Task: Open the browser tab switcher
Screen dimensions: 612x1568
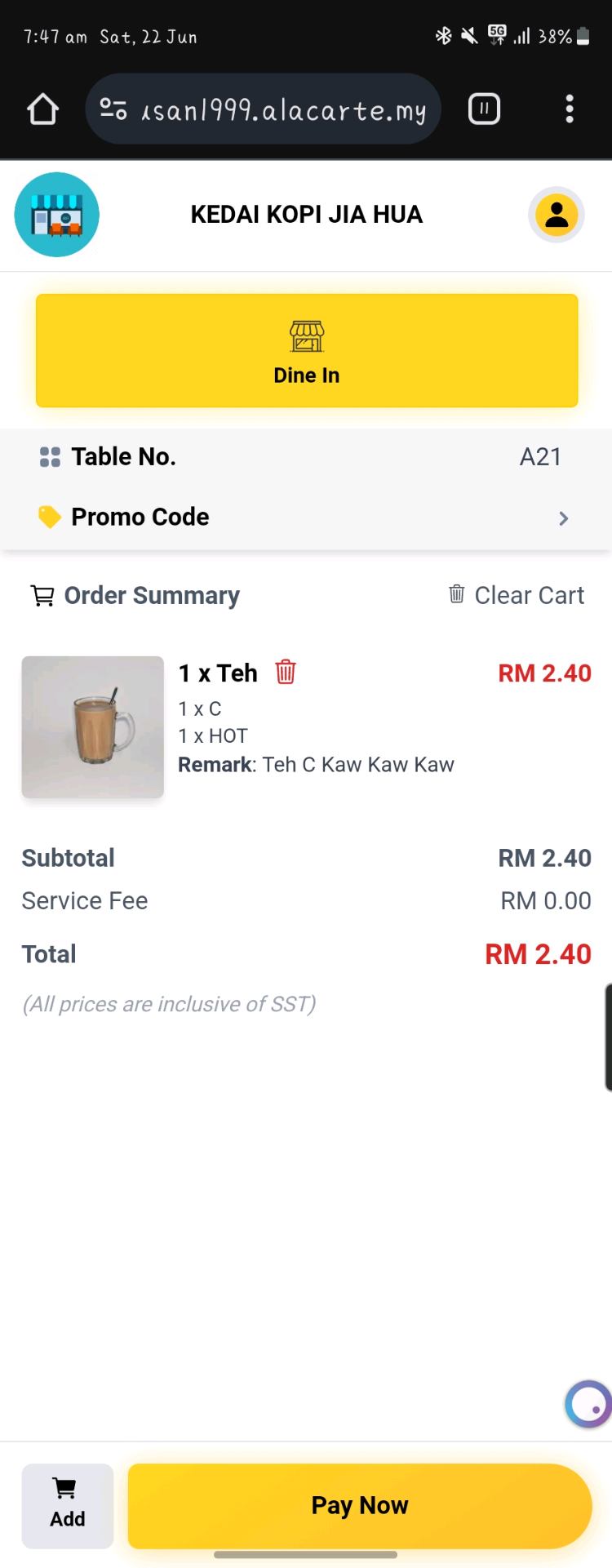Action: (x=484, y=109)
